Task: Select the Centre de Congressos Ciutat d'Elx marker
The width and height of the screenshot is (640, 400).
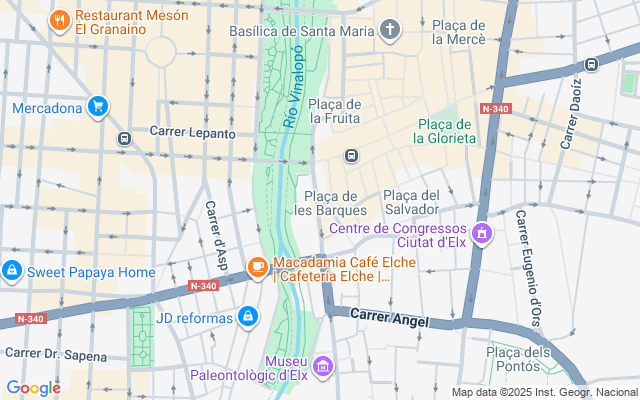Action: coord(483,234)
